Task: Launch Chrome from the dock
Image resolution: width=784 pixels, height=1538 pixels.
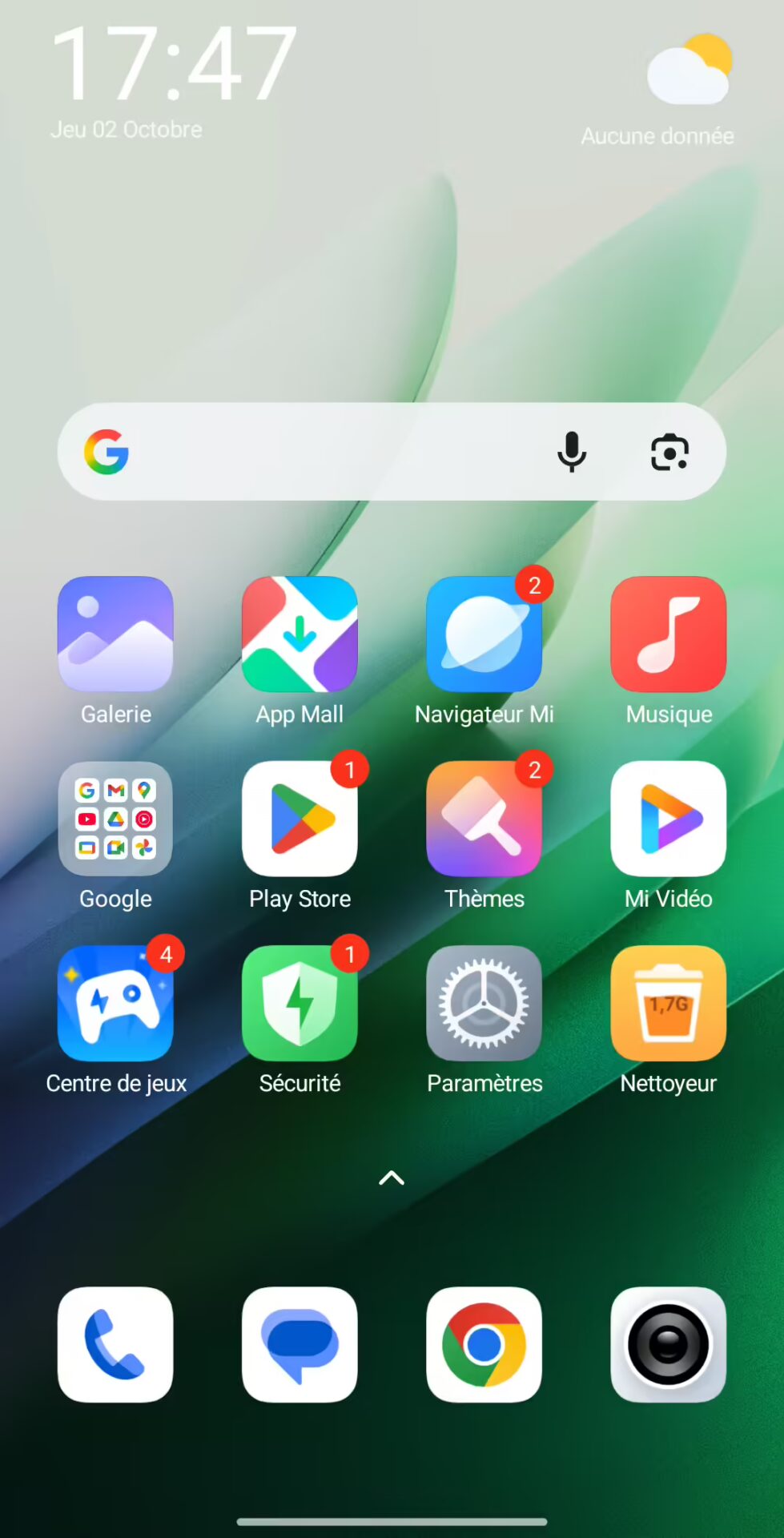Action: pyautogui.click(x=484, y=1344)
